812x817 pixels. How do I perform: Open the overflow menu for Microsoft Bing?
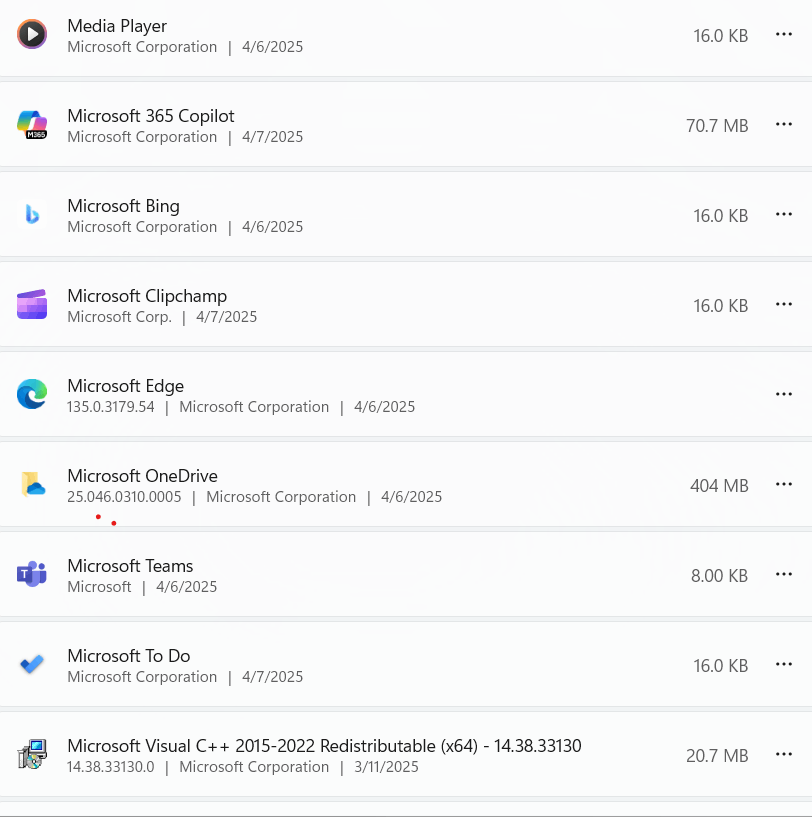784,215
